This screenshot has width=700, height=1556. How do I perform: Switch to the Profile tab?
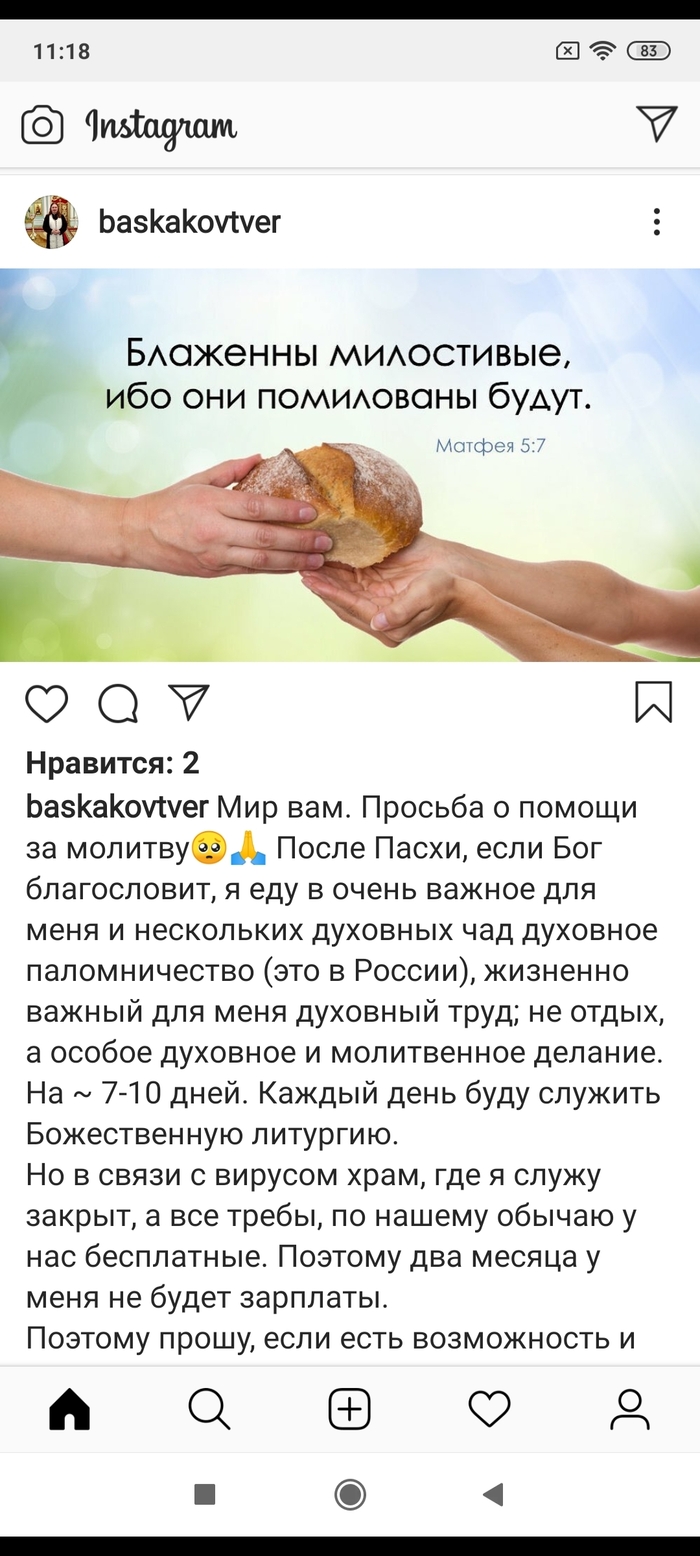(x=630, y=1410)
